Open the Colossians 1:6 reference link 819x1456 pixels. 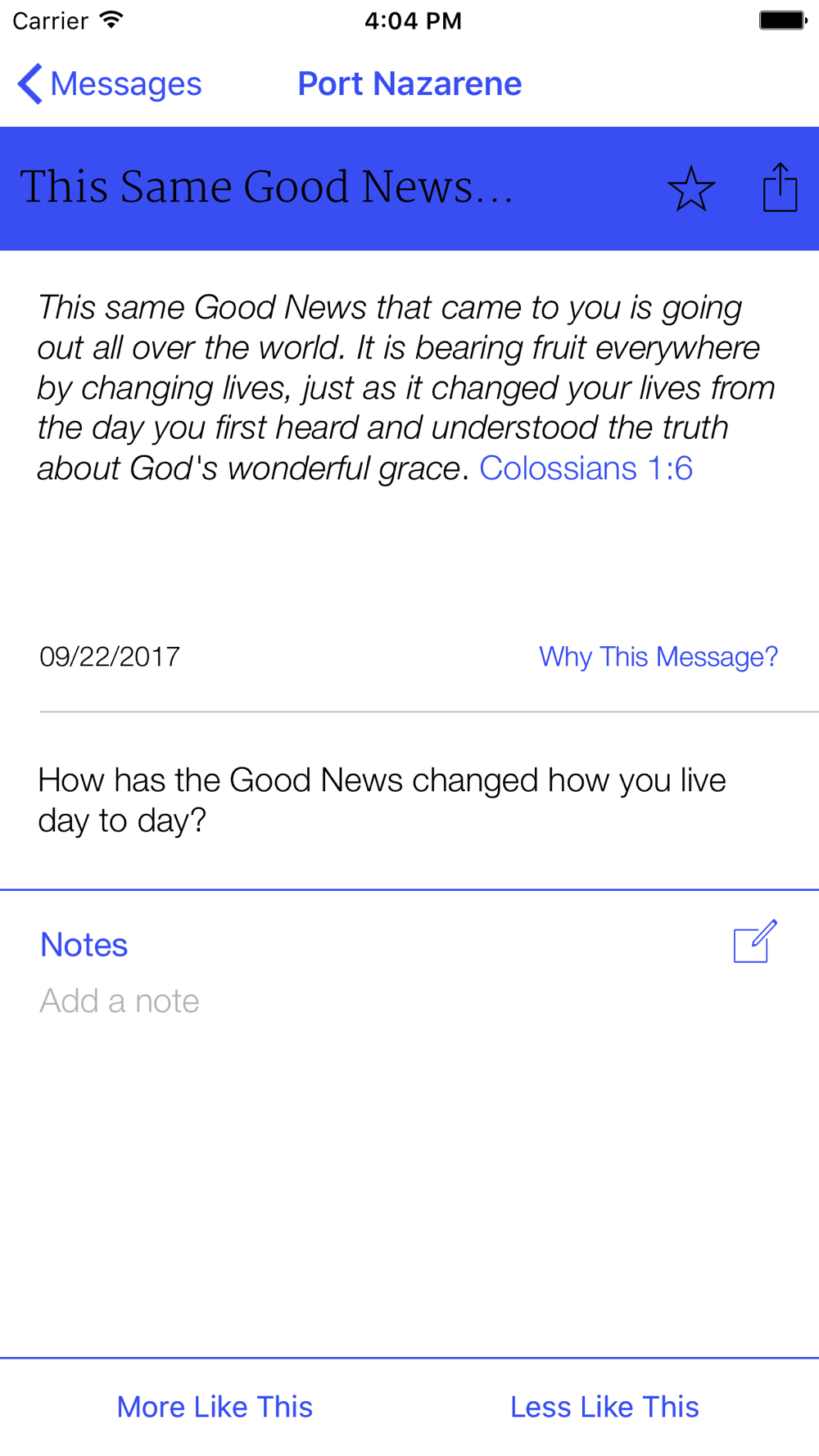pos(586,468)
